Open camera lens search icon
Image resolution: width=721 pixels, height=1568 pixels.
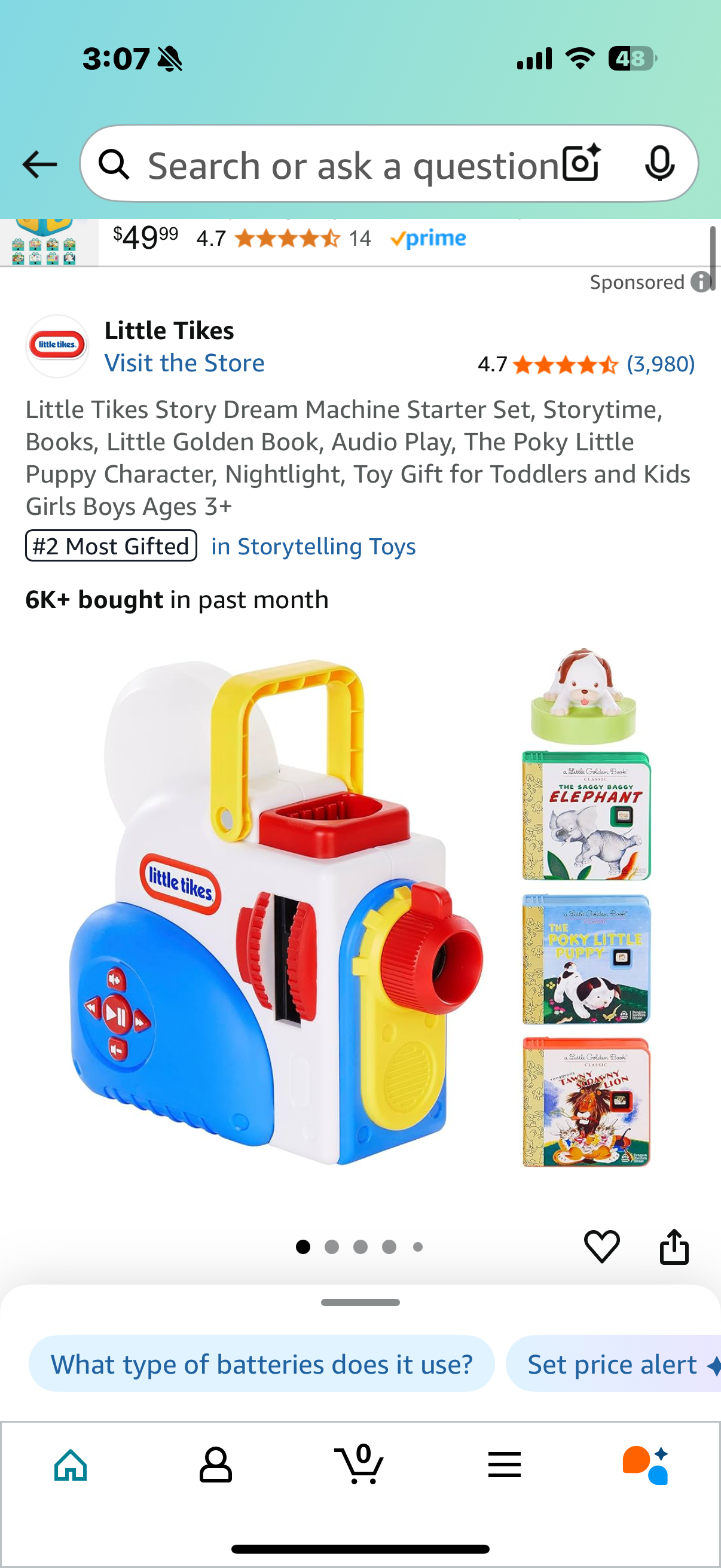tap(581, 164)
